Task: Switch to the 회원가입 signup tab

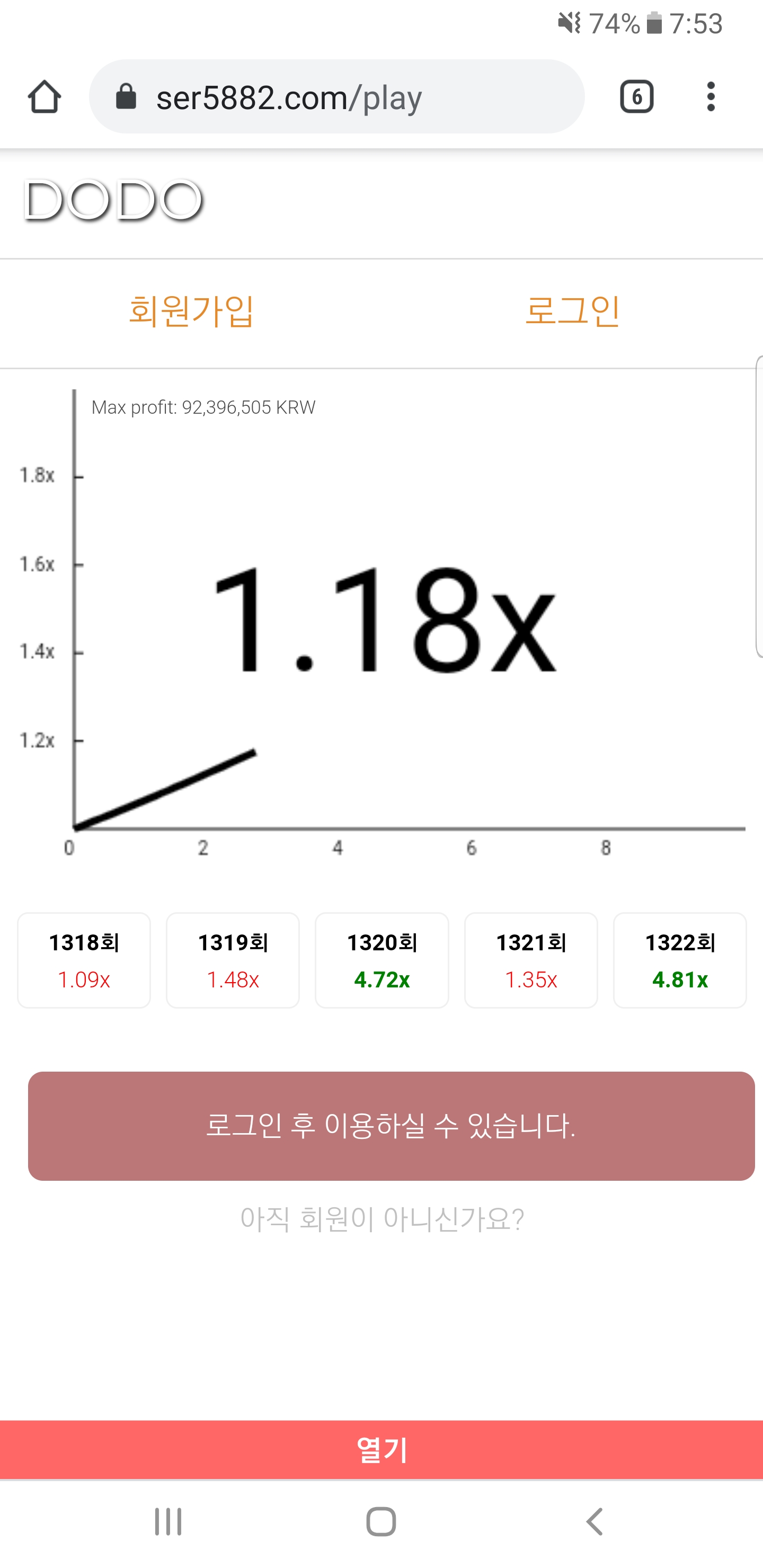Action: pyautogui.click(x=192, y=311)
